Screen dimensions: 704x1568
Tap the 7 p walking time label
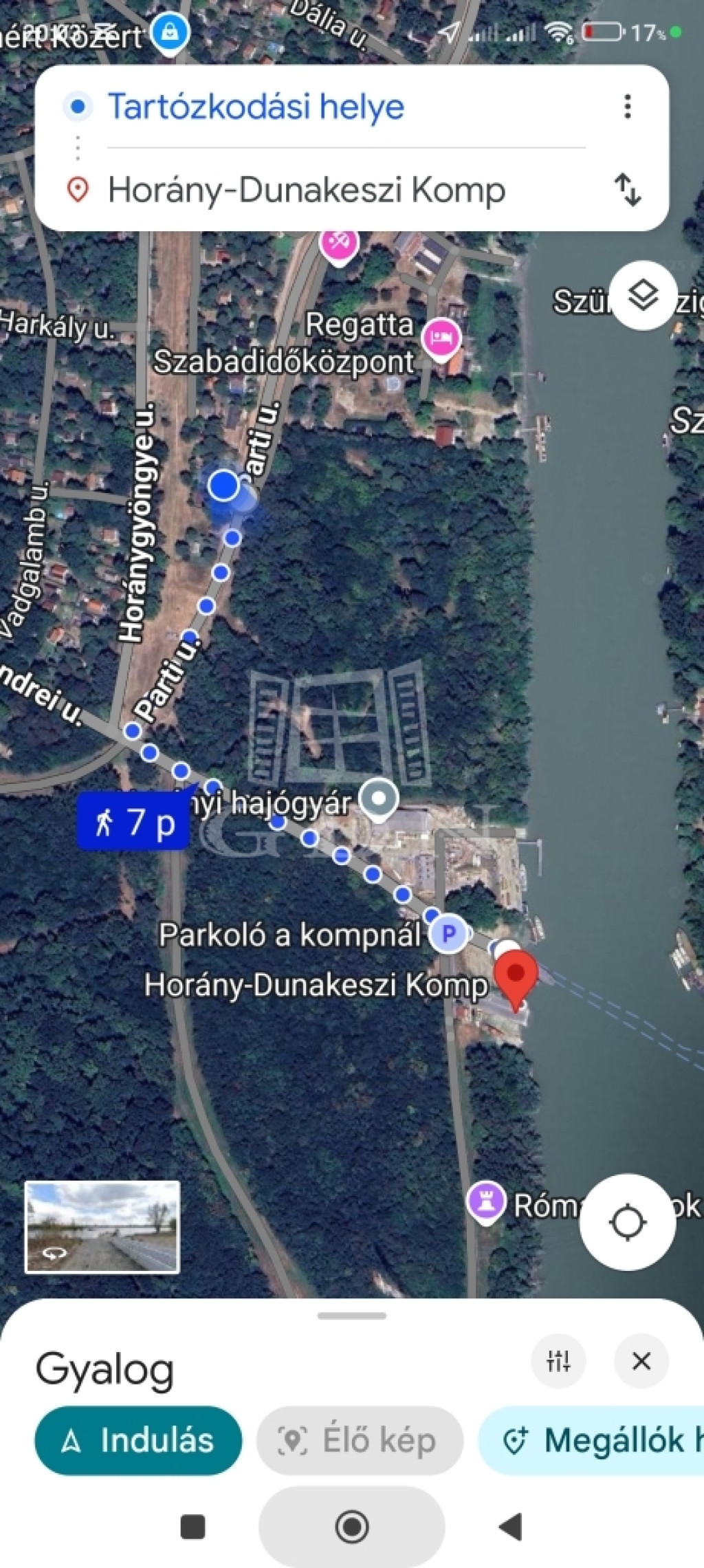pyautogui.click(x=133, y=821)
